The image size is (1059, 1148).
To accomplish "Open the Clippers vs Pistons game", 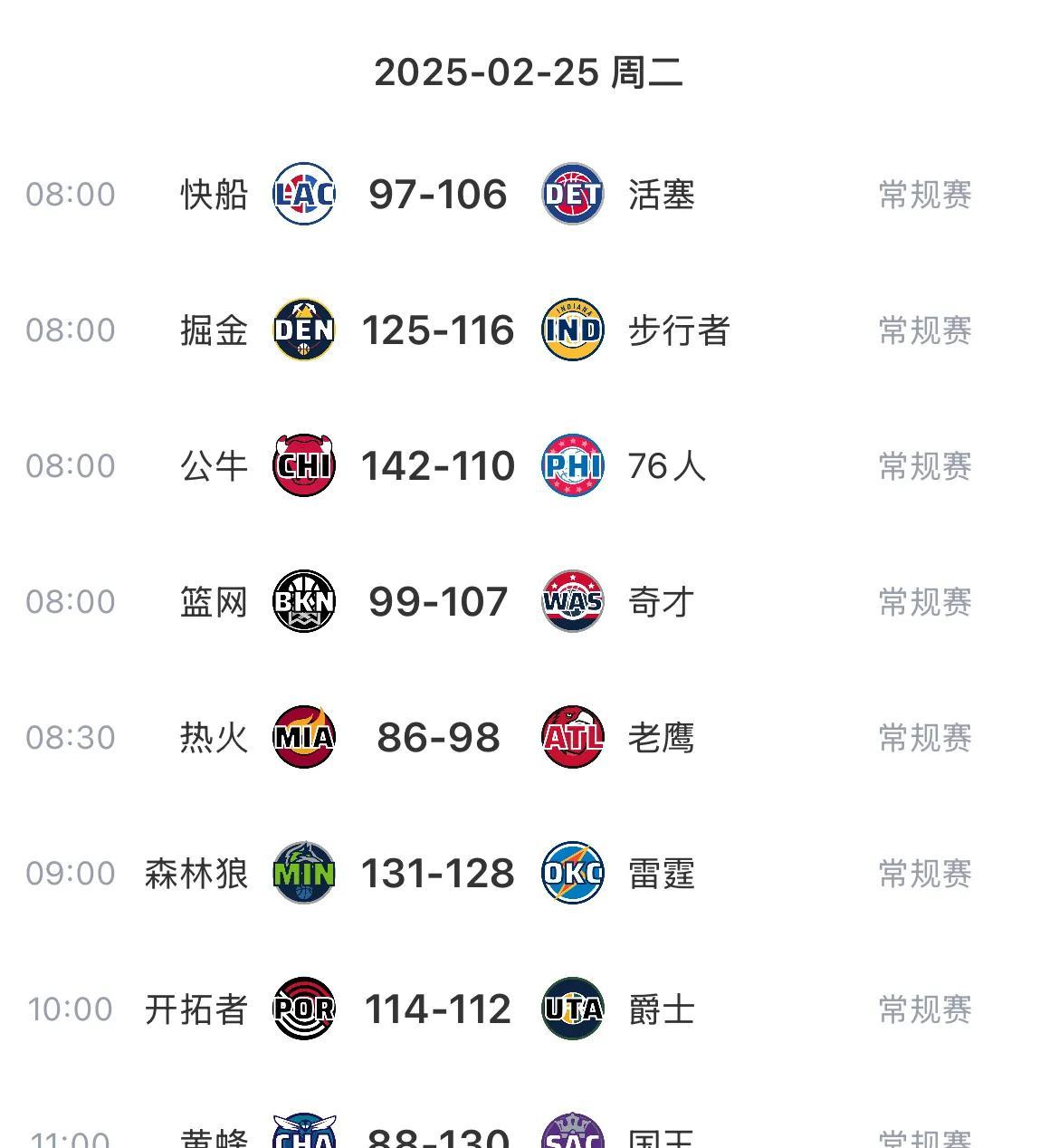I will click(438, 195).
